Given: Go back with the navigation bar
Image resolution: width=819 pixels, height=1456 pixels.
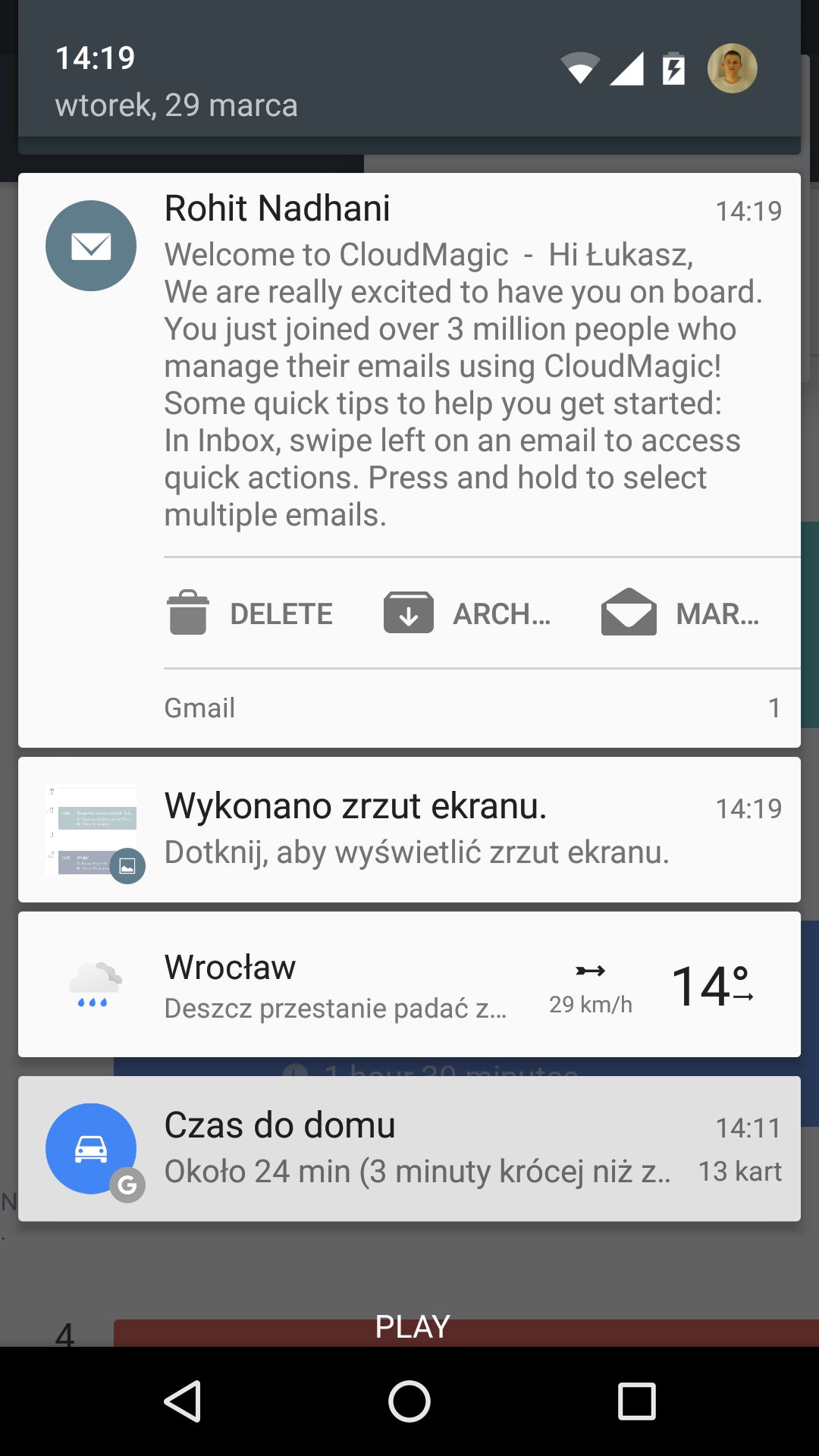Looking at the screenshot, I should 182,1401.
